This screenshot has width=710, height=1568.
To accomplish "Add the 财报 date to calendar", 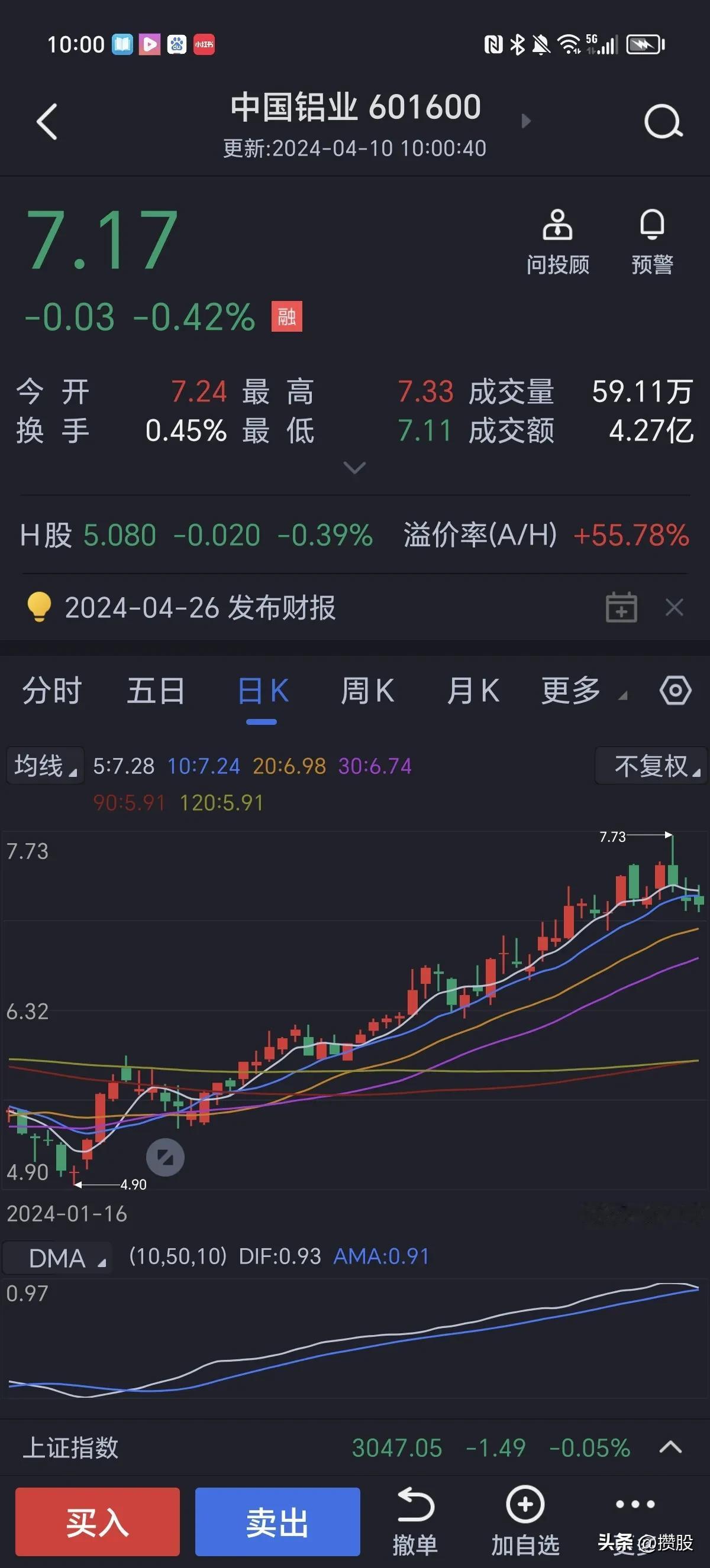I will [622, 607].
